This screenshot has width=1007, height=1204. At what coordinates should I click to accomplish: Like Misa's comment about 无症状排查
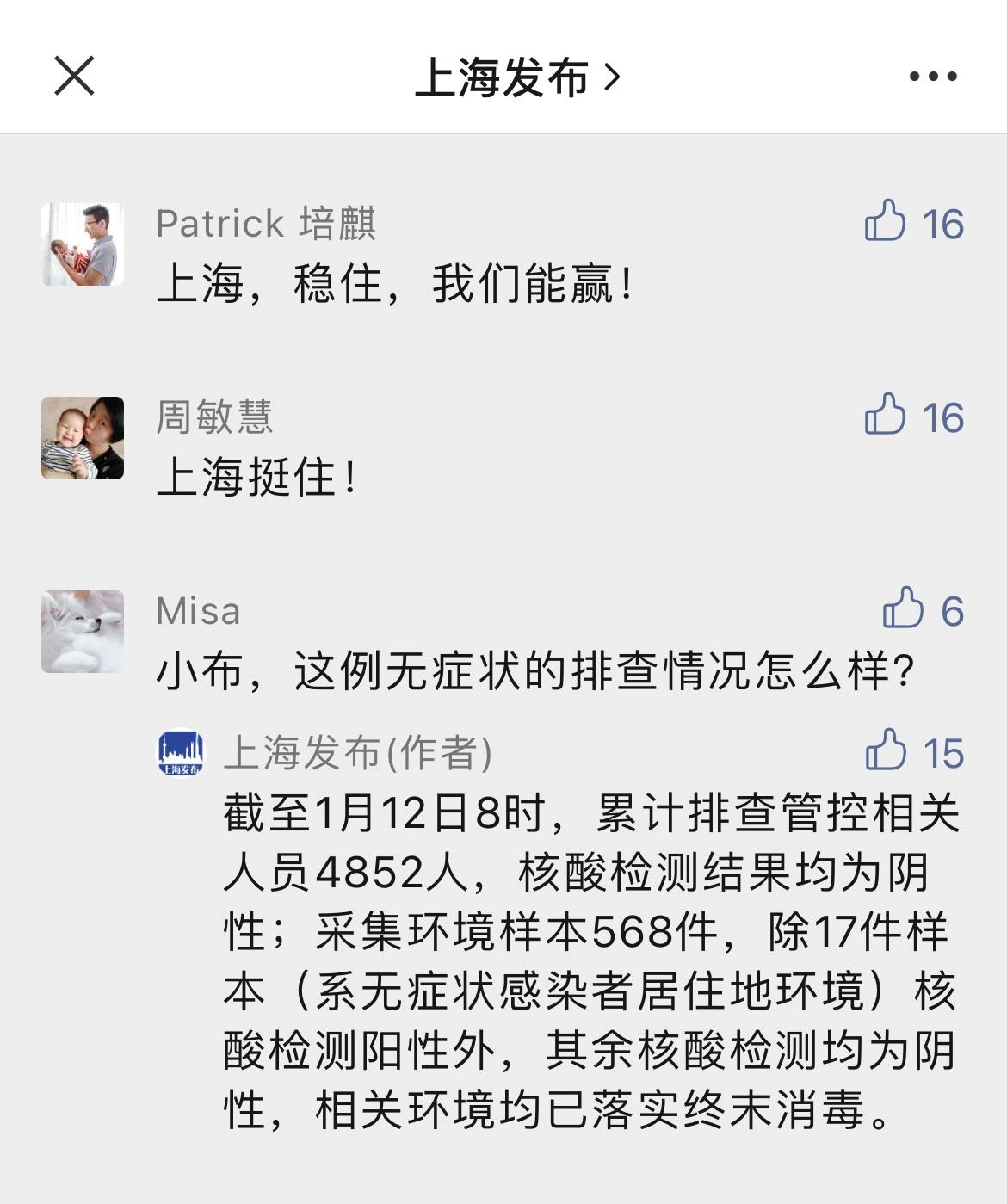(x=903, y=608)
